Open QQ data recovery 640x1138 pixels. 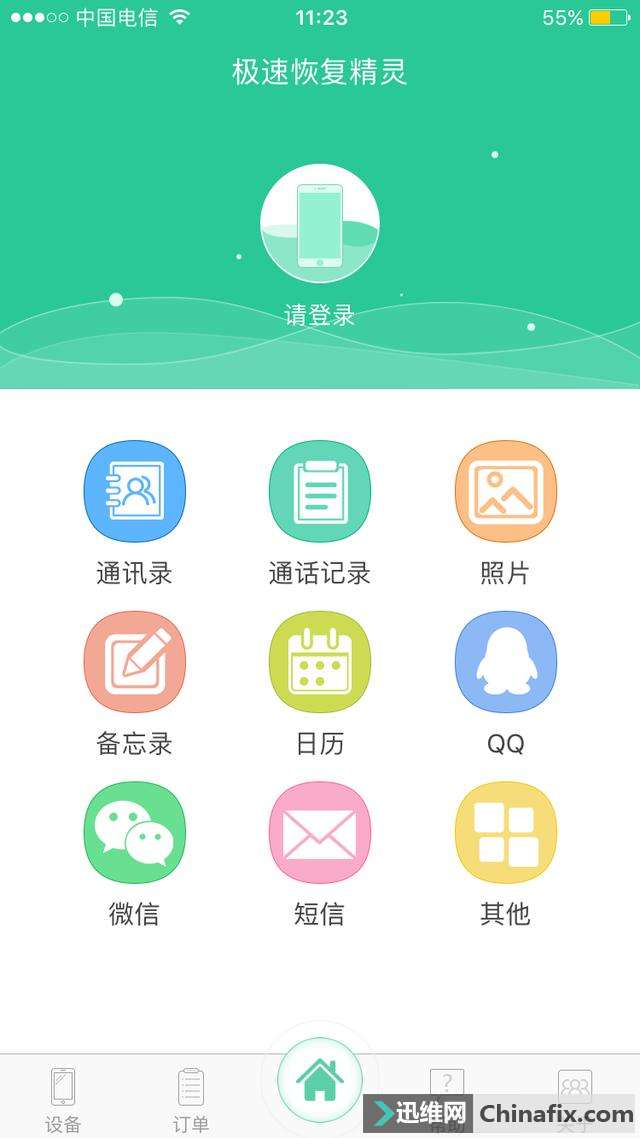click(505, 662)
